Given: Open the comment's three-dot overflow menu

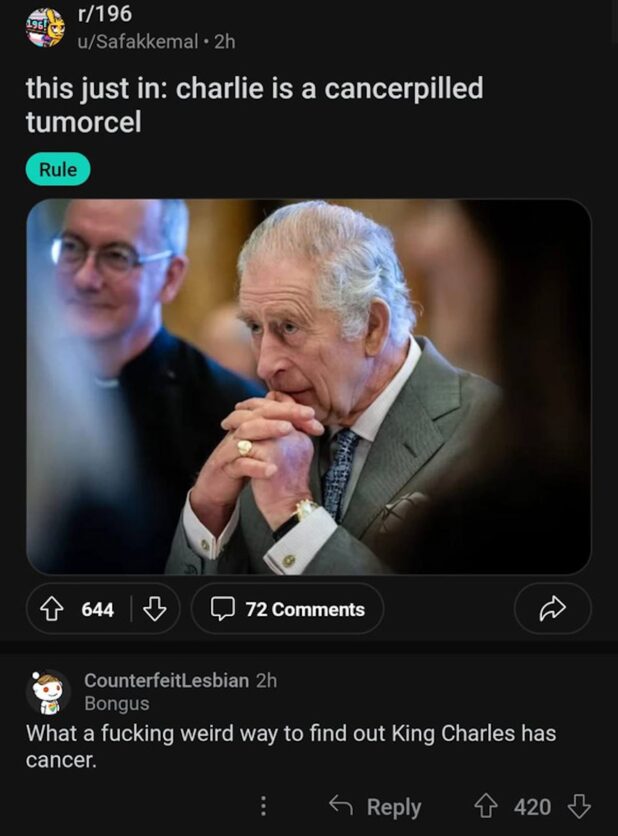Looking at the screenshot, I should (x=264, y=806).
